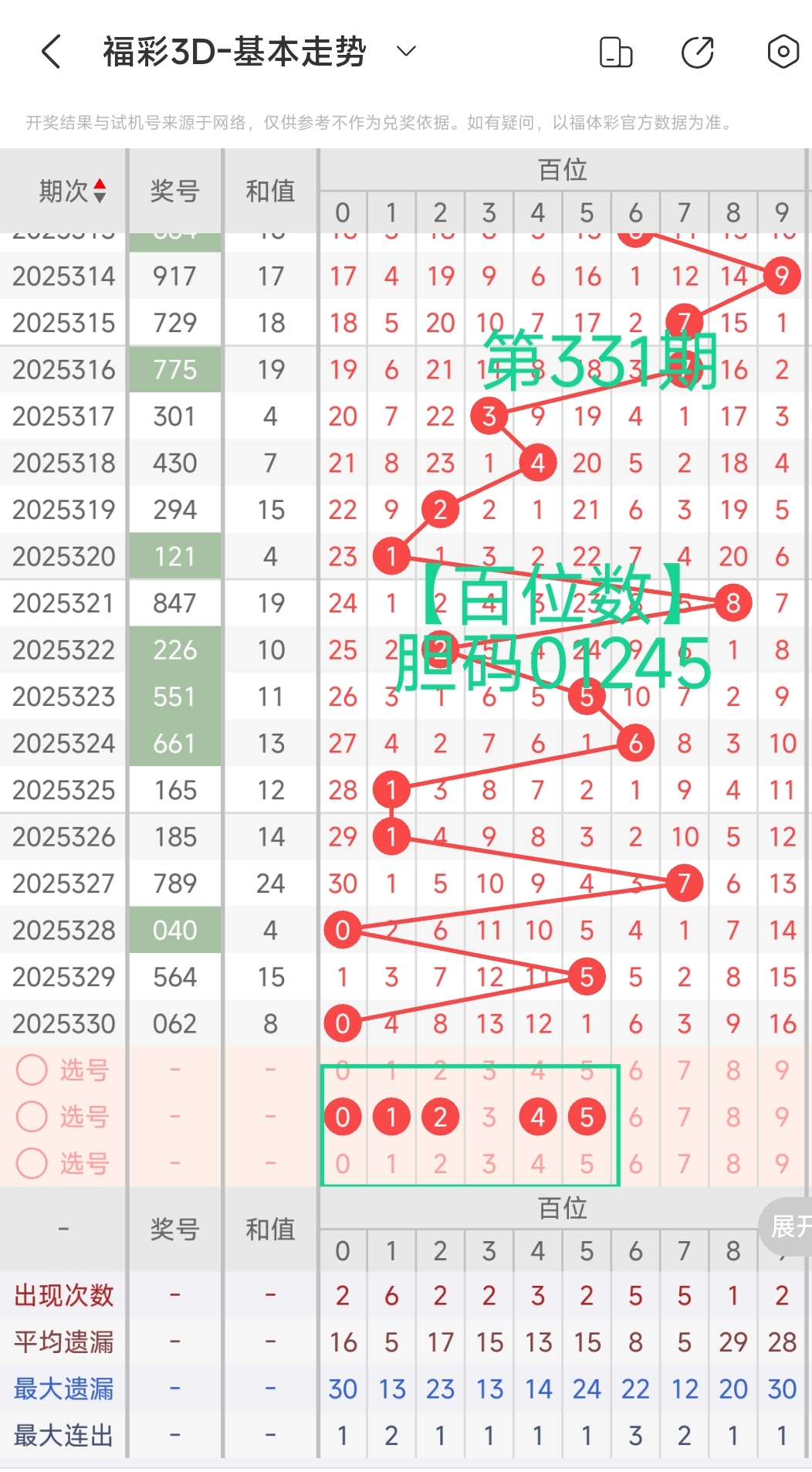812x1472 pixels.
Task: Tap the back arrow in the title bar
Action: point(49,51)
